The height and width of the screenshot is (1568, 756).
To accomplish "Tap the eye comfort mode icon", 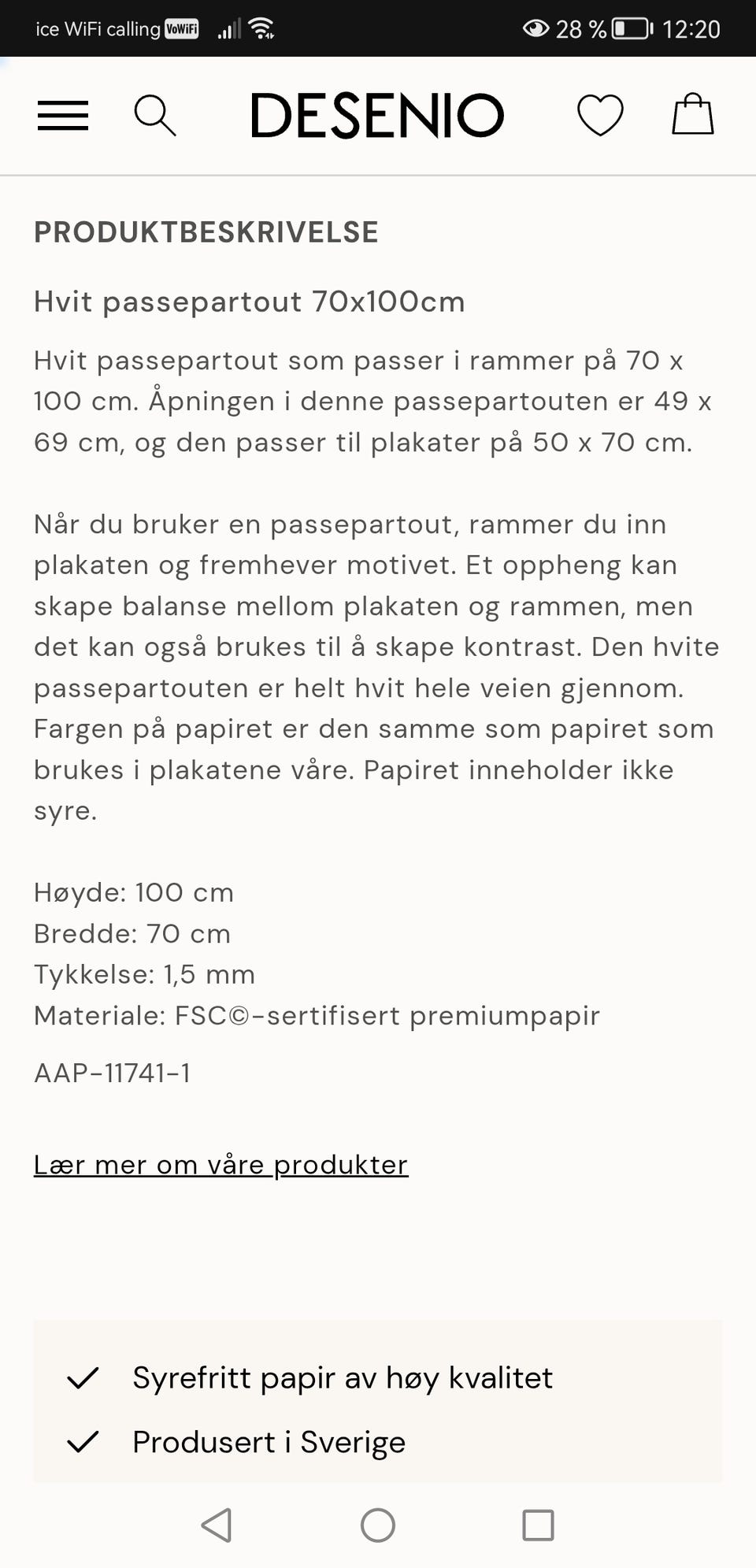I will point(536,28).
